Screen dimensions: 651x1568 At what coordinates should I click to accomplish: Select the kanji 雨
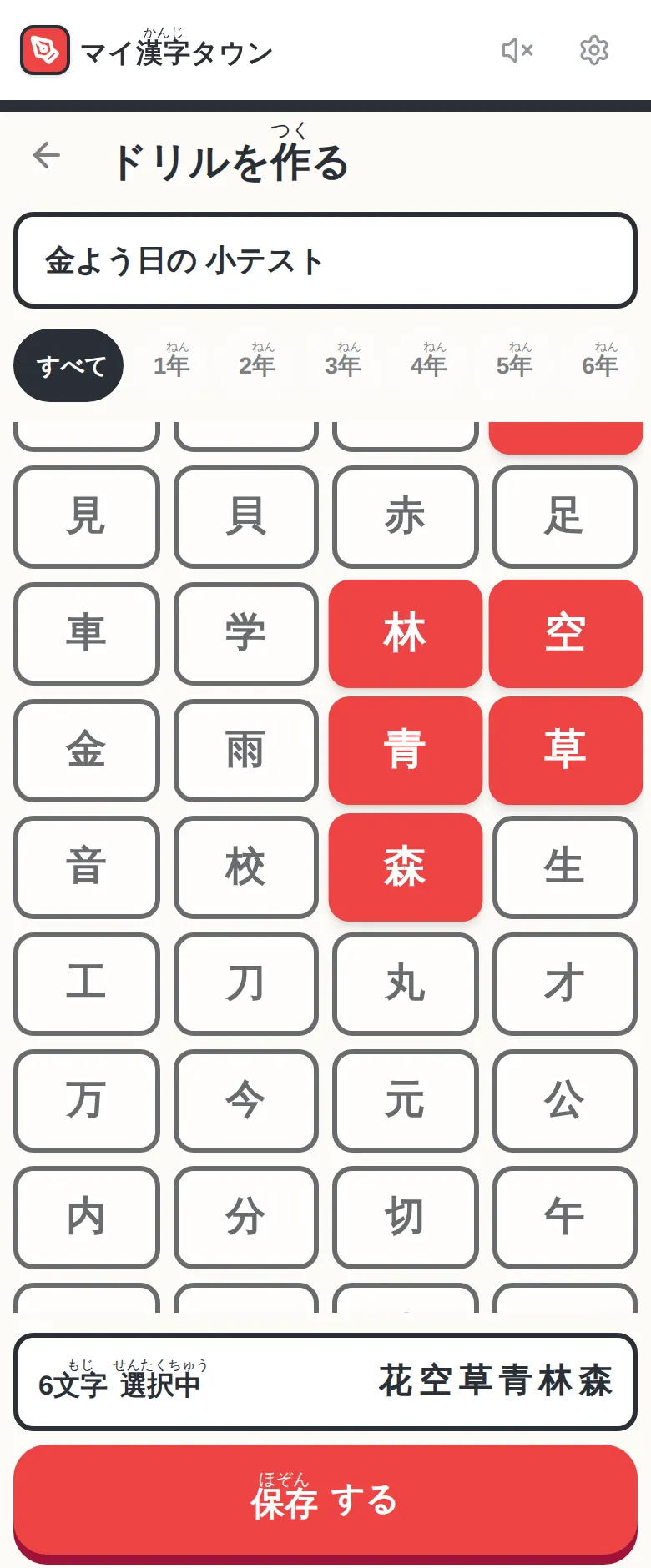pos(246,751)
